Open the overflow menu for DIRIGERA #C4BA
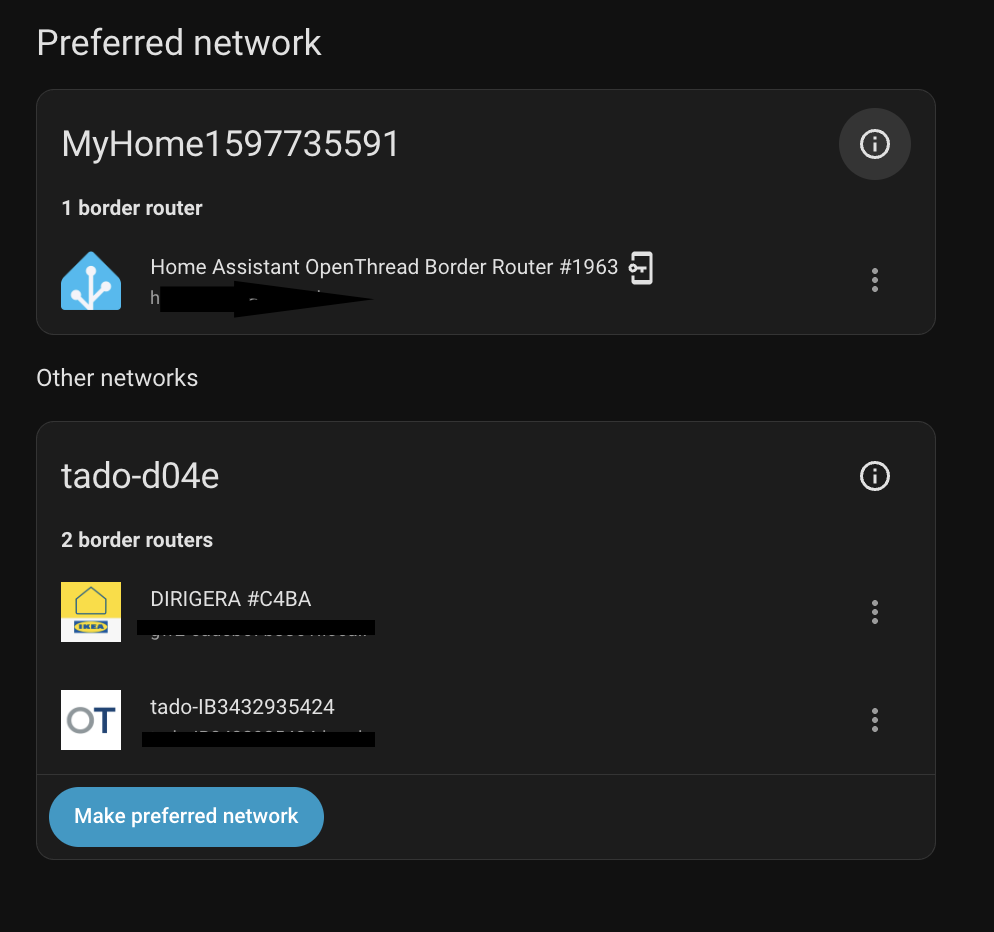 click(x=874, y=612)
